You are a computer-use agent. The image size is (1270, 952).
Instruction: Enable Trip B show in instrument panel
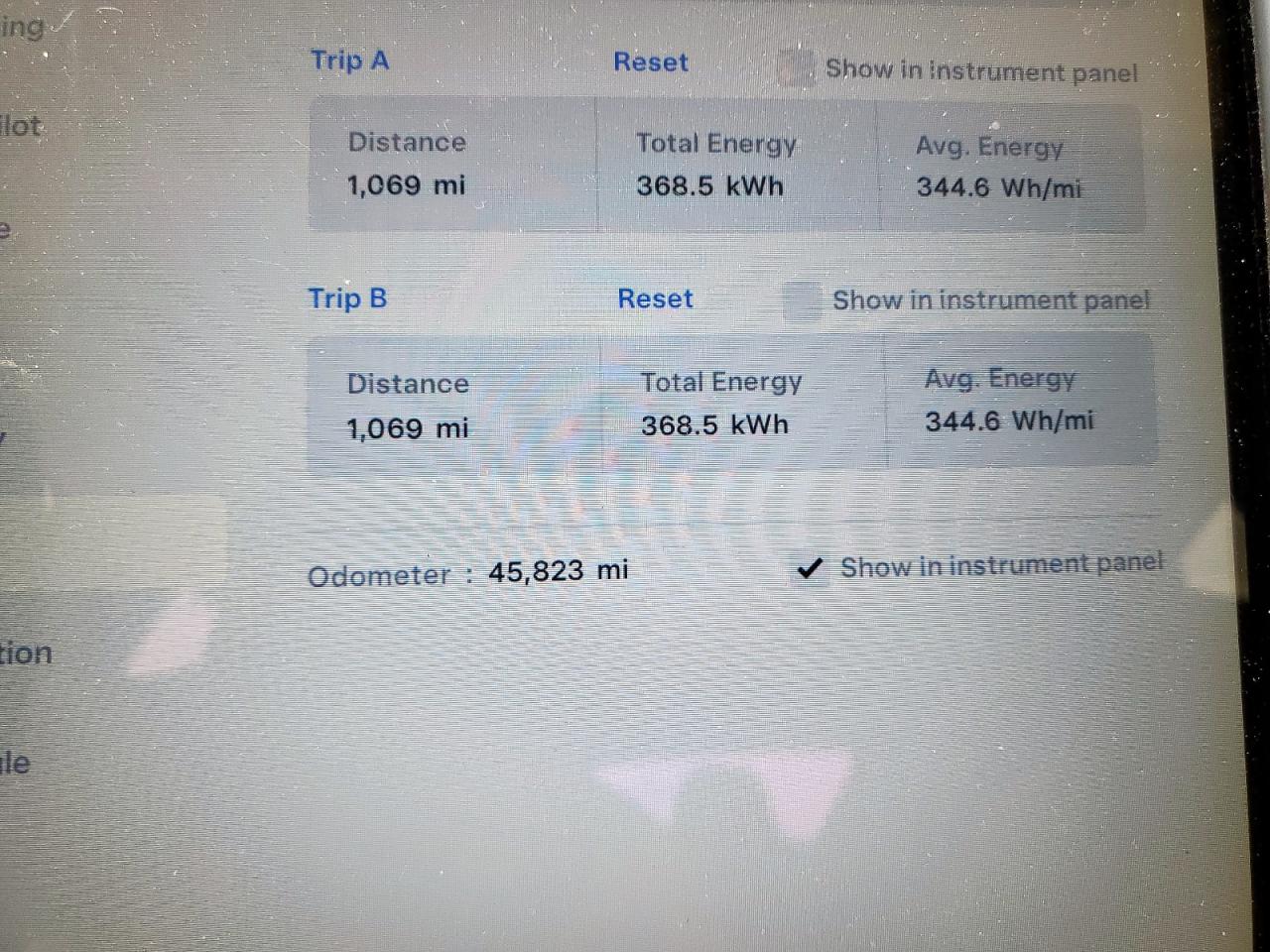(802, 300)
